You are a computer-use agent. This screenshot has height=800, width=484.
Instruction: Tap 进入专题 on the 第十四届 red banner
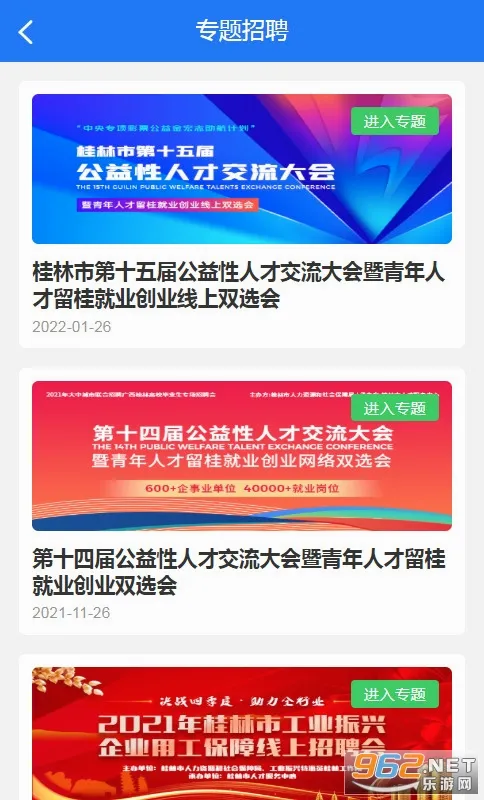click(x=395, y=408)
